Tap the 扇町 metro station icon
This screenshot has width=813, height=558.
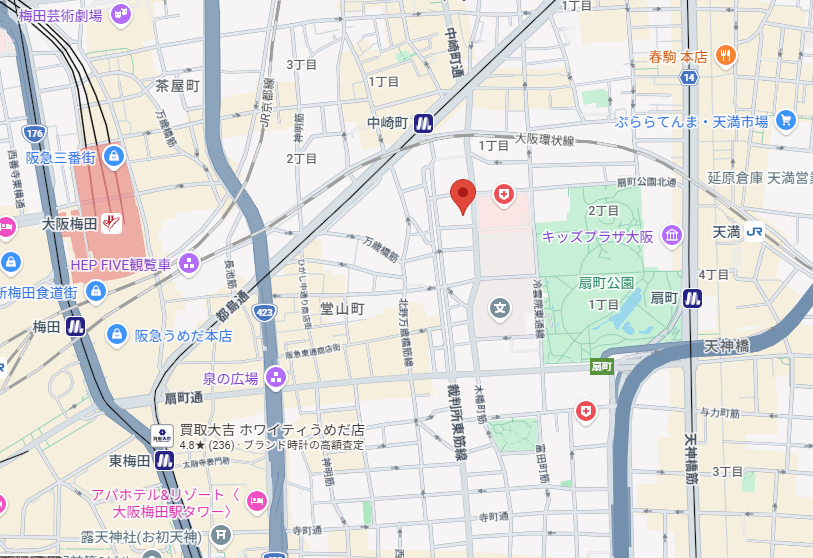(x=692, y=299)
